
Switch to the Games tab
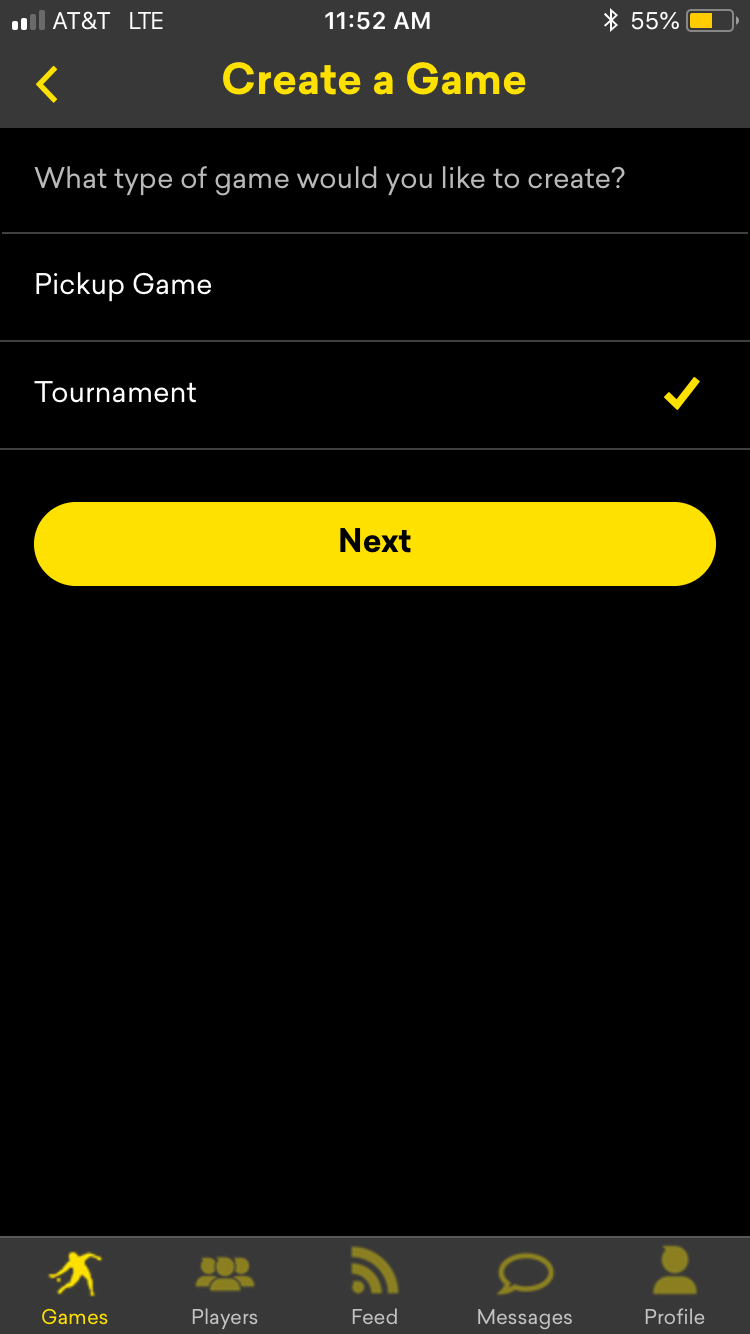(x=75, y=1286)
